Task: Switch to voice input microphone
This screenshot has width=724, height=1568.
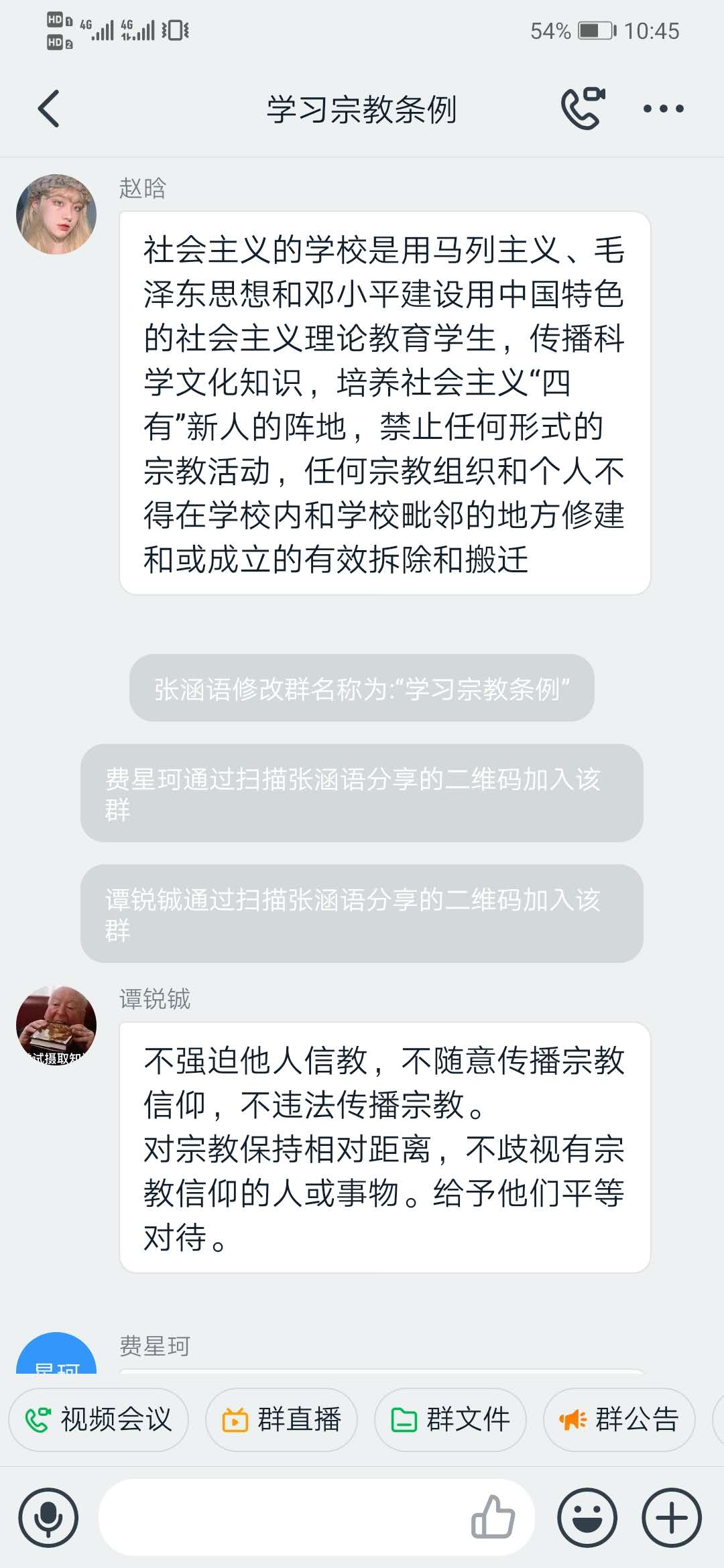Action: 48,1518
